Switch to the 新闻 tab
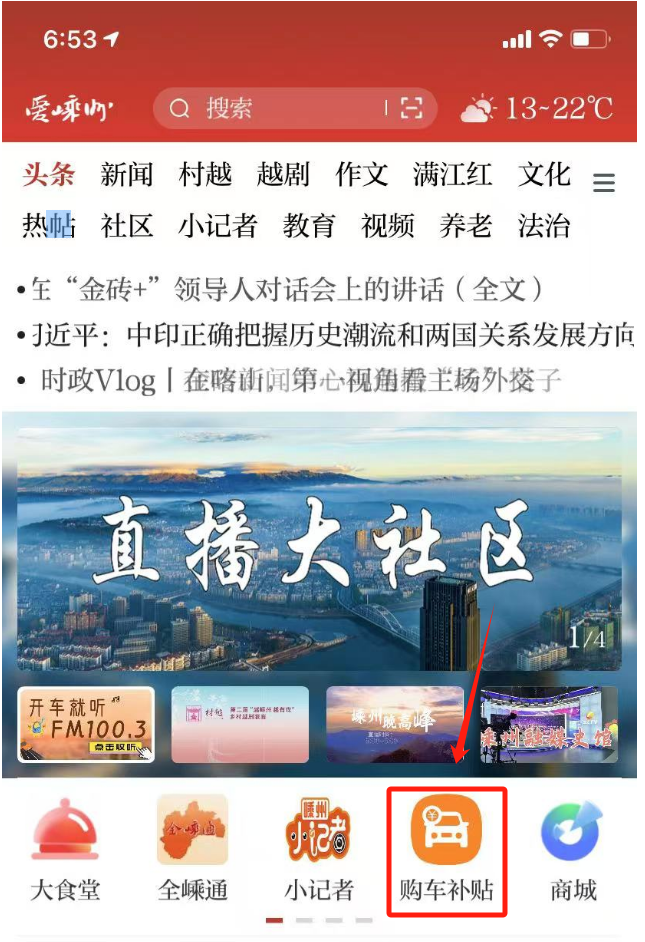This screenshot has width=645, height=942. (x=127, y=175)
